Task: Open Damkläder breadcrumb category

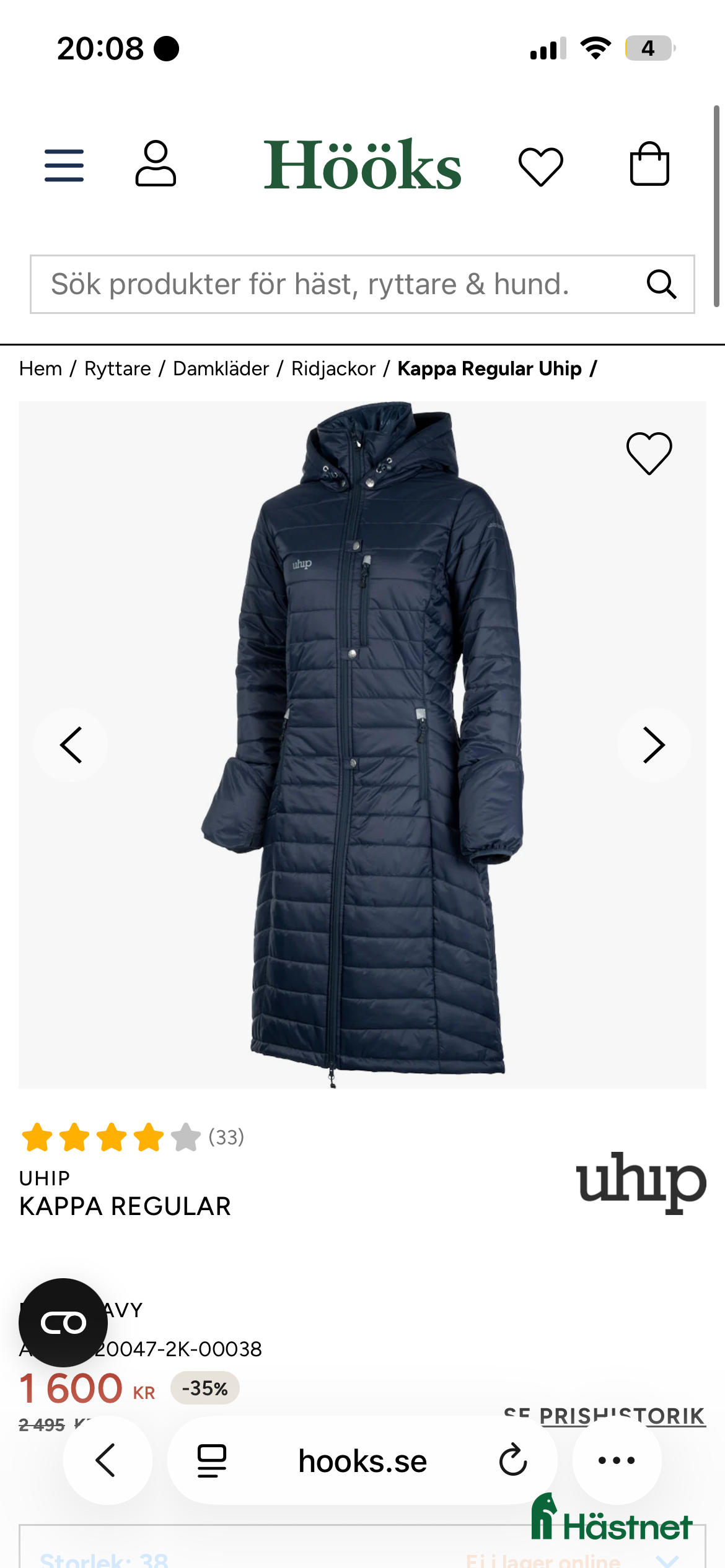Action: (221, 368)
